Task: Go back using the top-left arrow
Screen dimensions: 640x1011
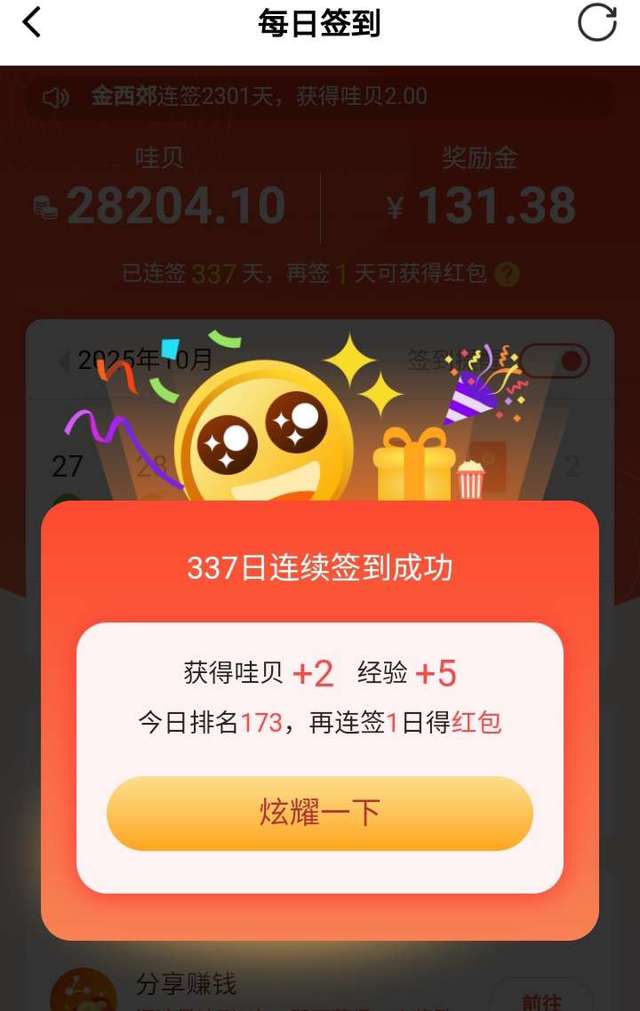Action: [x=32, y=23]
